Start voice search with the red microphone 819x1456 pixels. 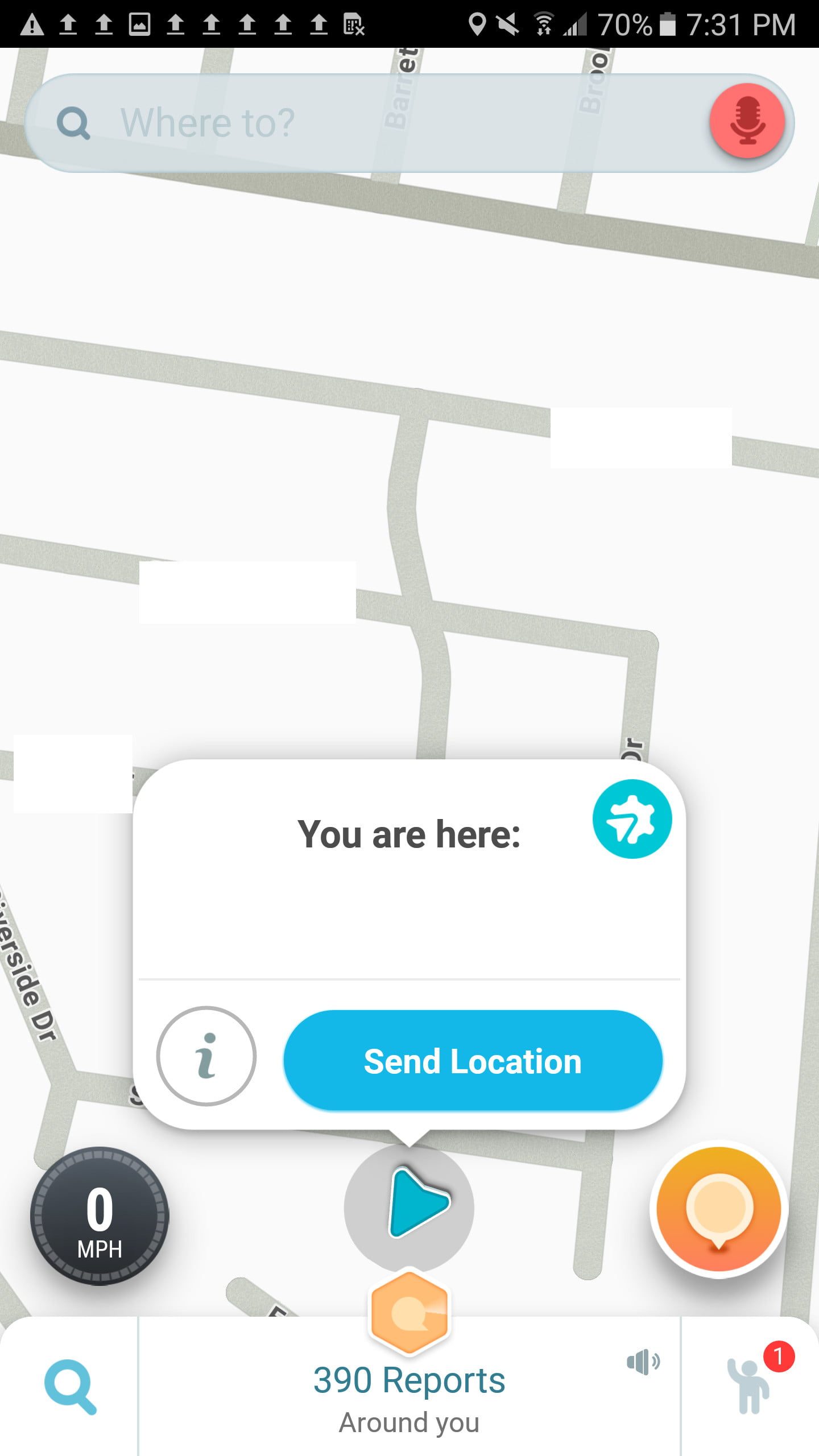tap(747, 122)
